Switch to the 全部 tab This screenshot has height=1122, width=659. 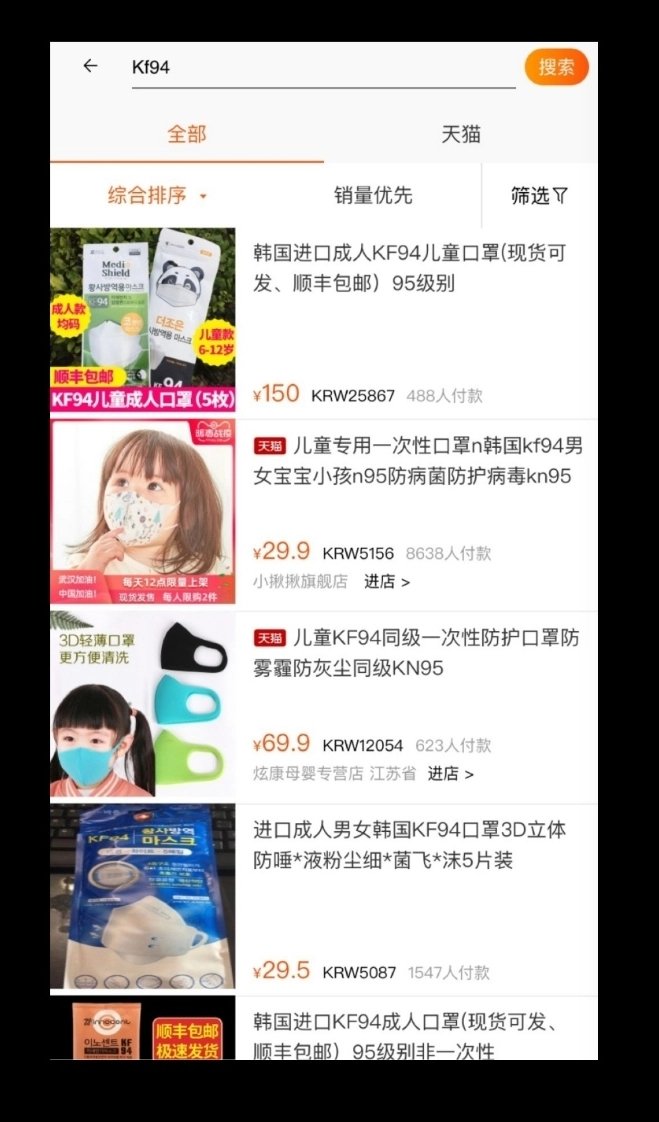(x=187, y=134)
